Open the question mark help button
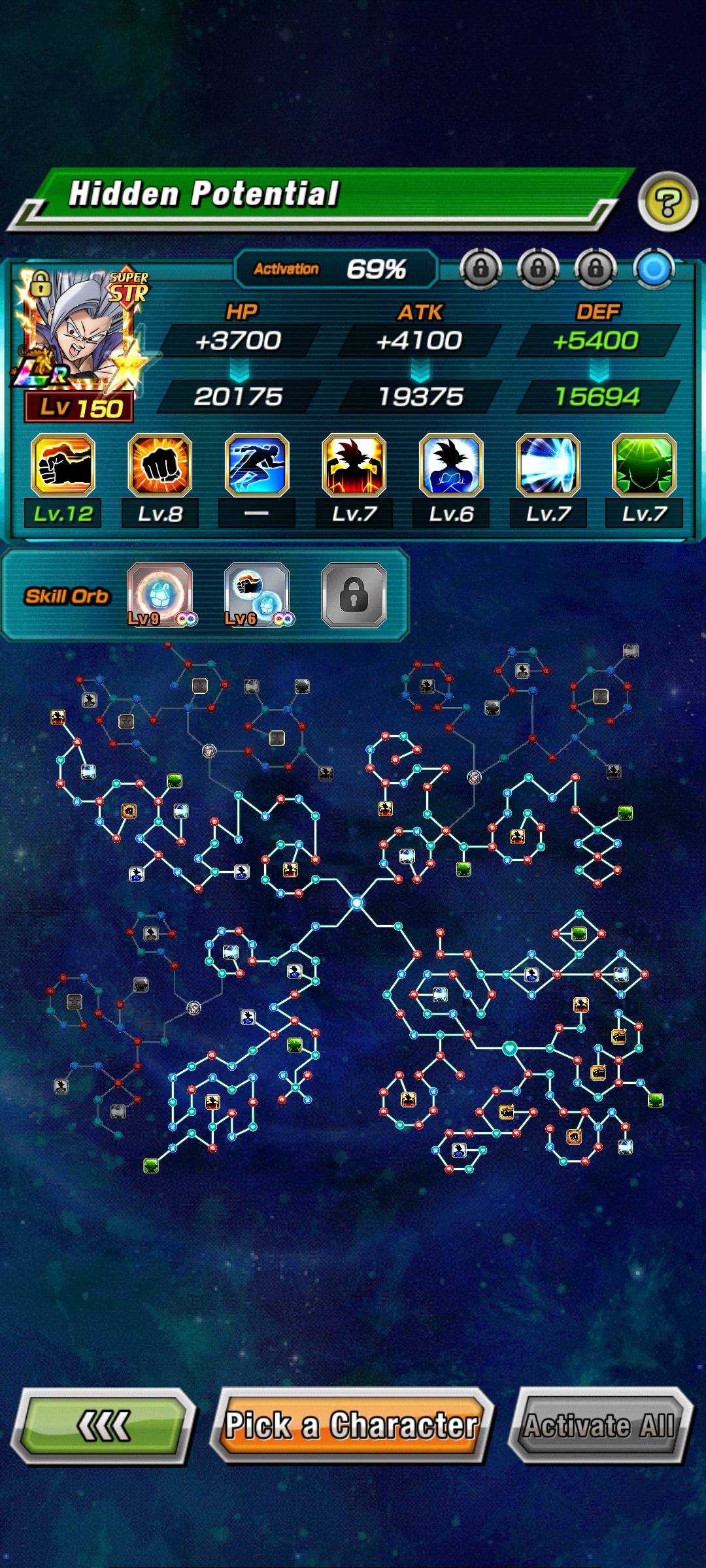This screenshot has height=1568, width=706. point(667,203)
